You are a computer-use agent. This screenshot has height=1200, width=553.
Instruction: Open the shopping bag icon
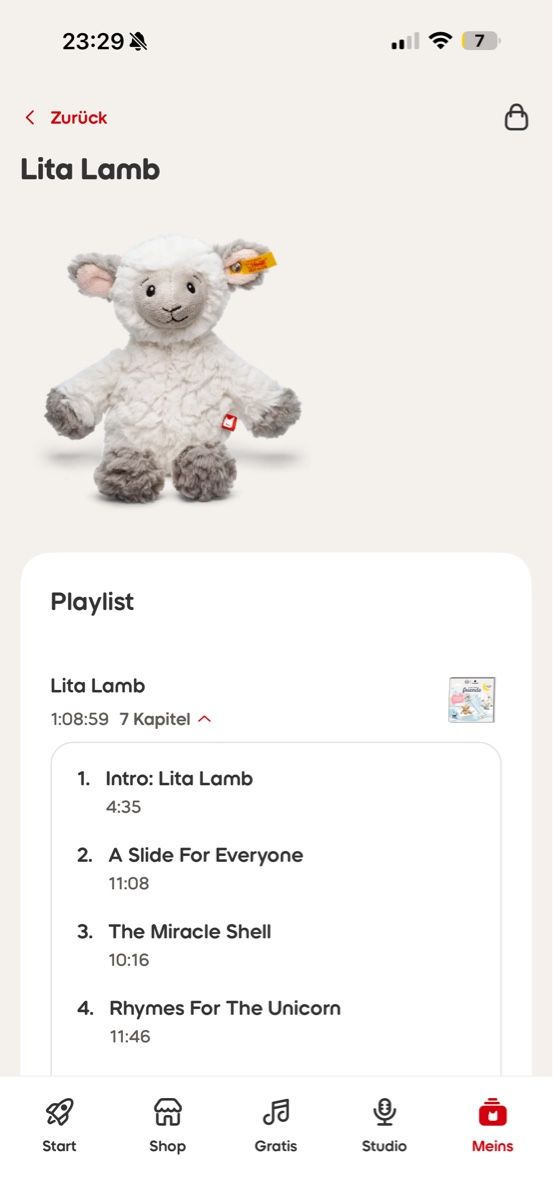pyautogui.click(x=516, y=117)
